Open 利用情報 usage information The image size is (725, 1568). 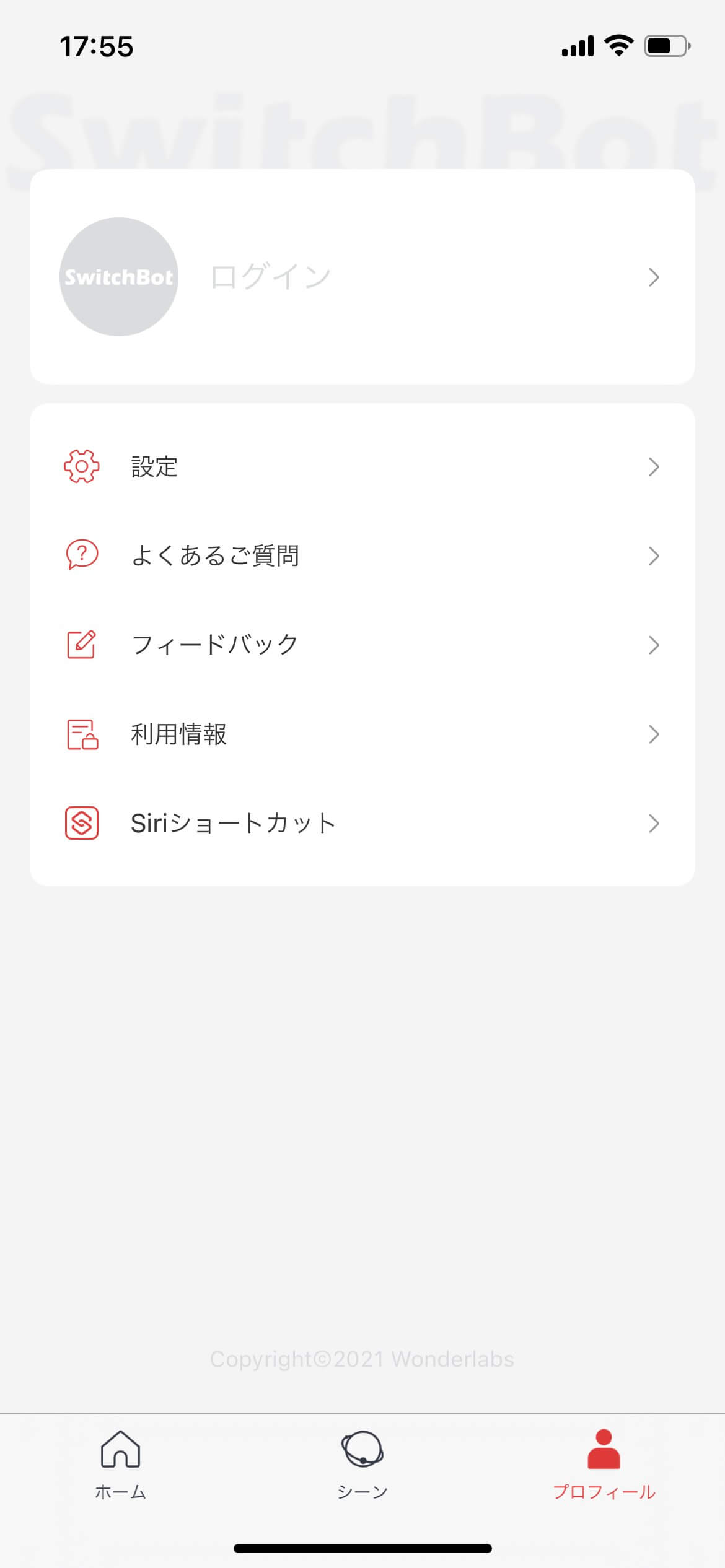coord(362,734)
